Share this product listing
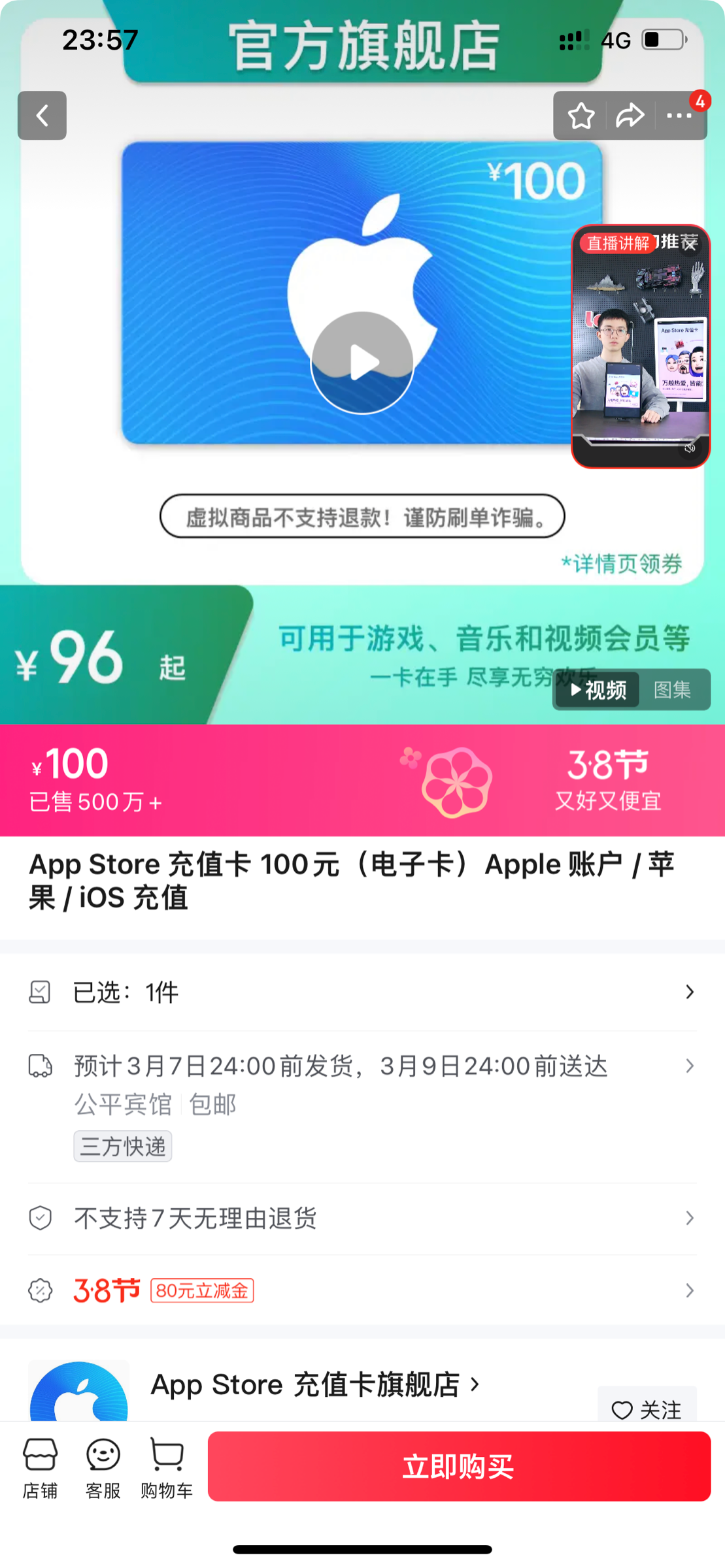The width and height of the screenshot is (725, 1568). click(630, 116)
